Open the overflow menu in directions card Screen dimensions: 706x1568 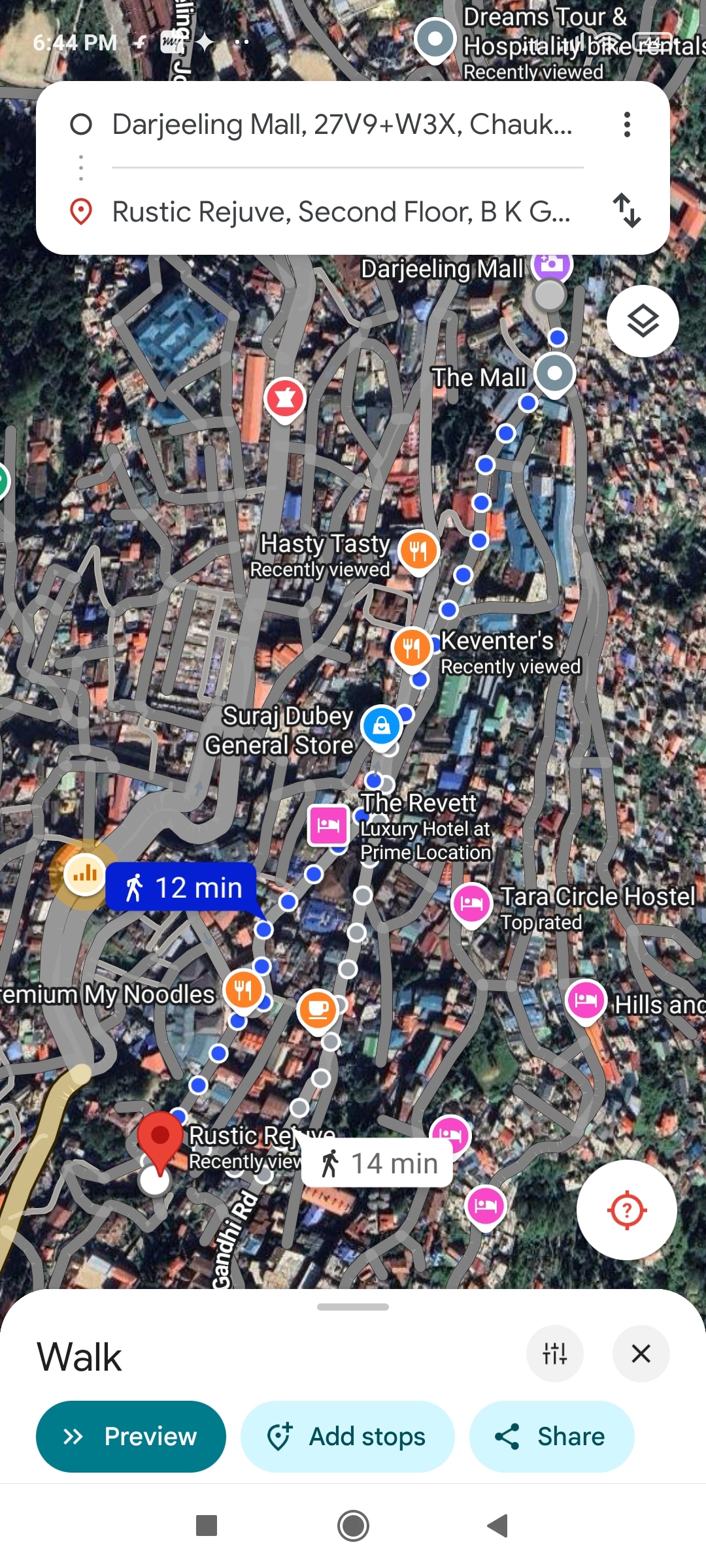click(x=627, y=124)
